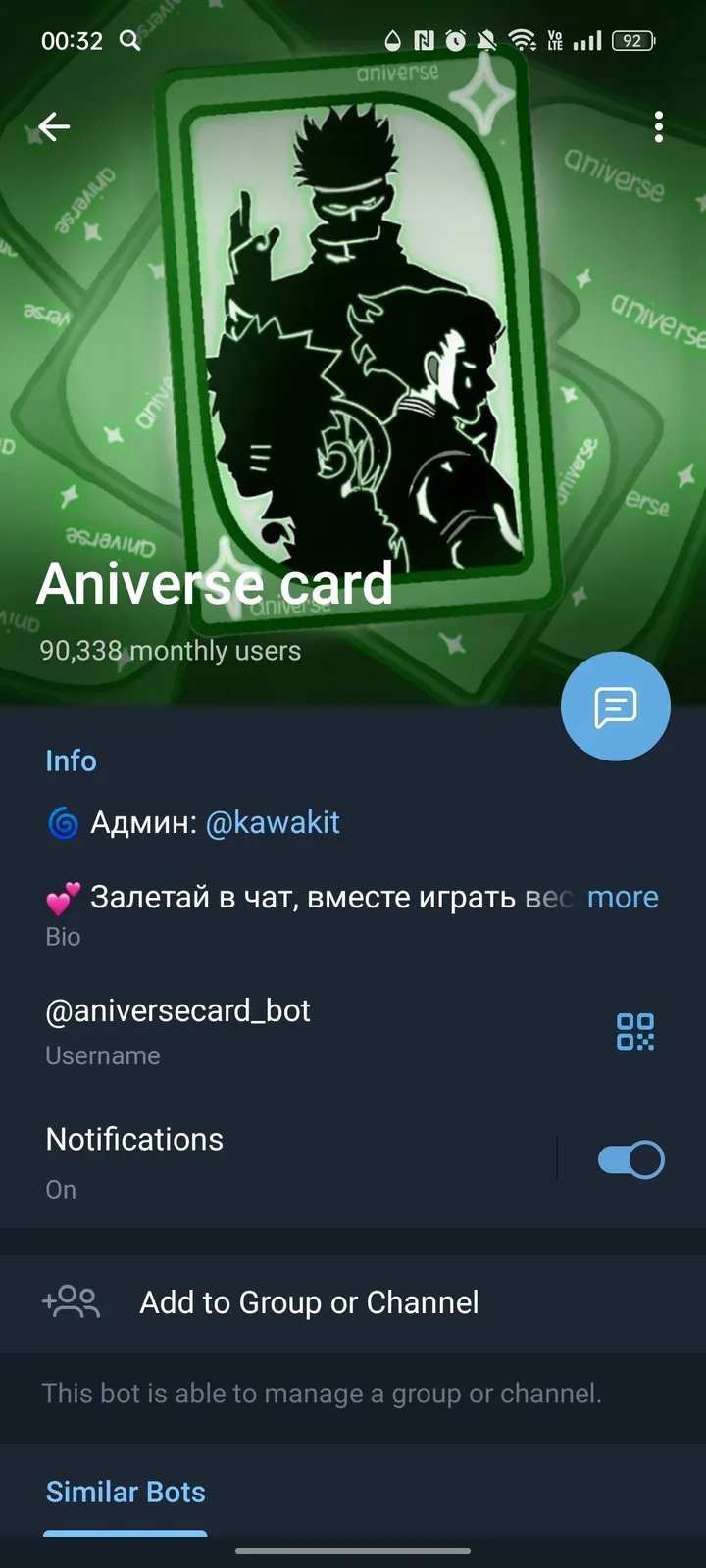Switch to the Similar Bots tab
The image size is (706, 1568).
click(x=126, y=1492)
